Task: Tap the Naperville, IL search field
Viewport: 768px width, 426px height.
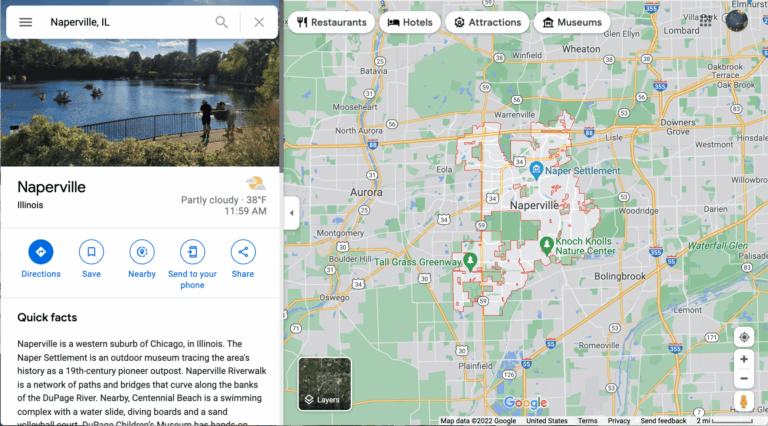Action: tap(125, 22)
